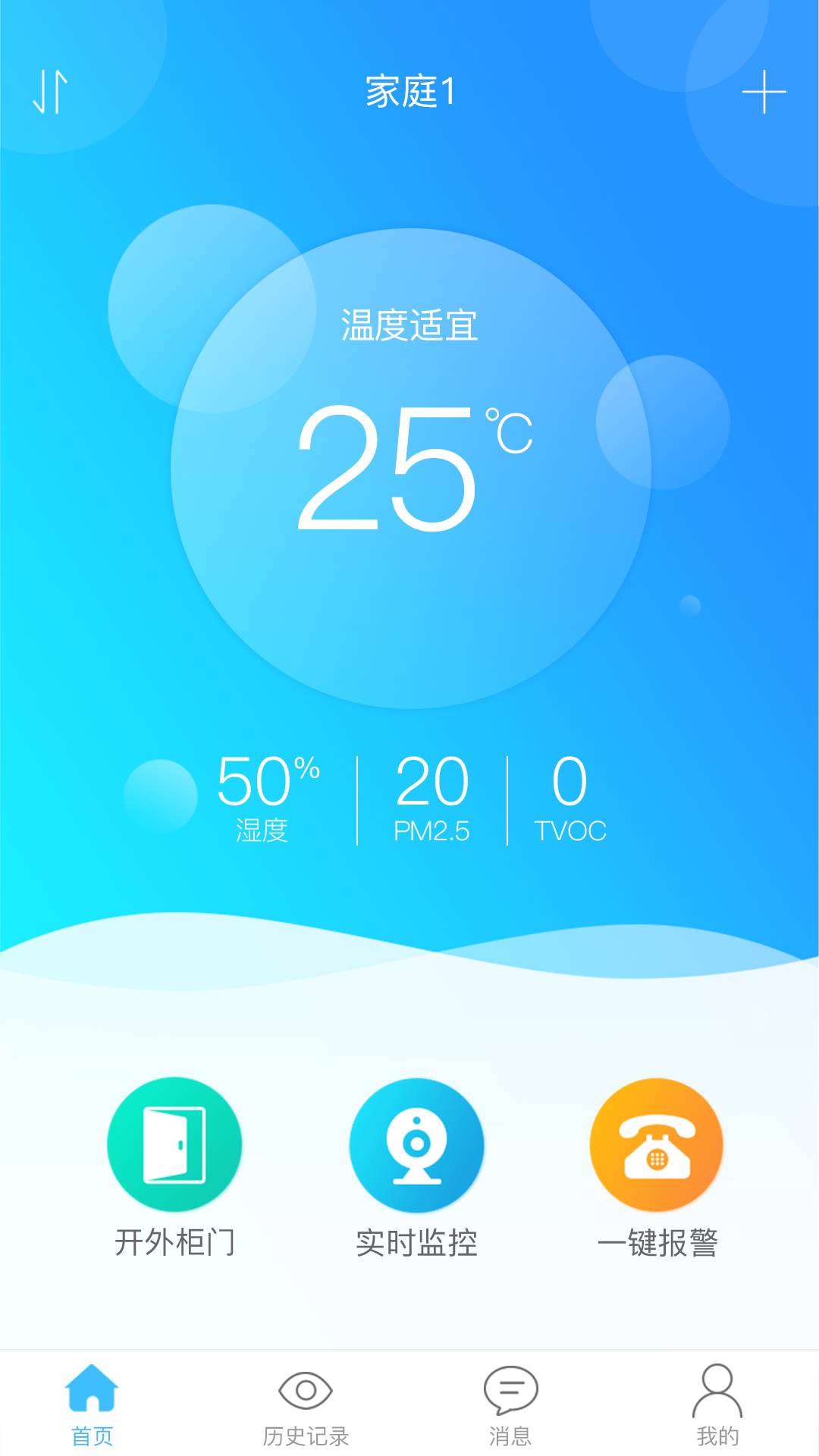Trigger the 一键报警 alarm button
The image size is (819, 1456).
click(657, 1145)
